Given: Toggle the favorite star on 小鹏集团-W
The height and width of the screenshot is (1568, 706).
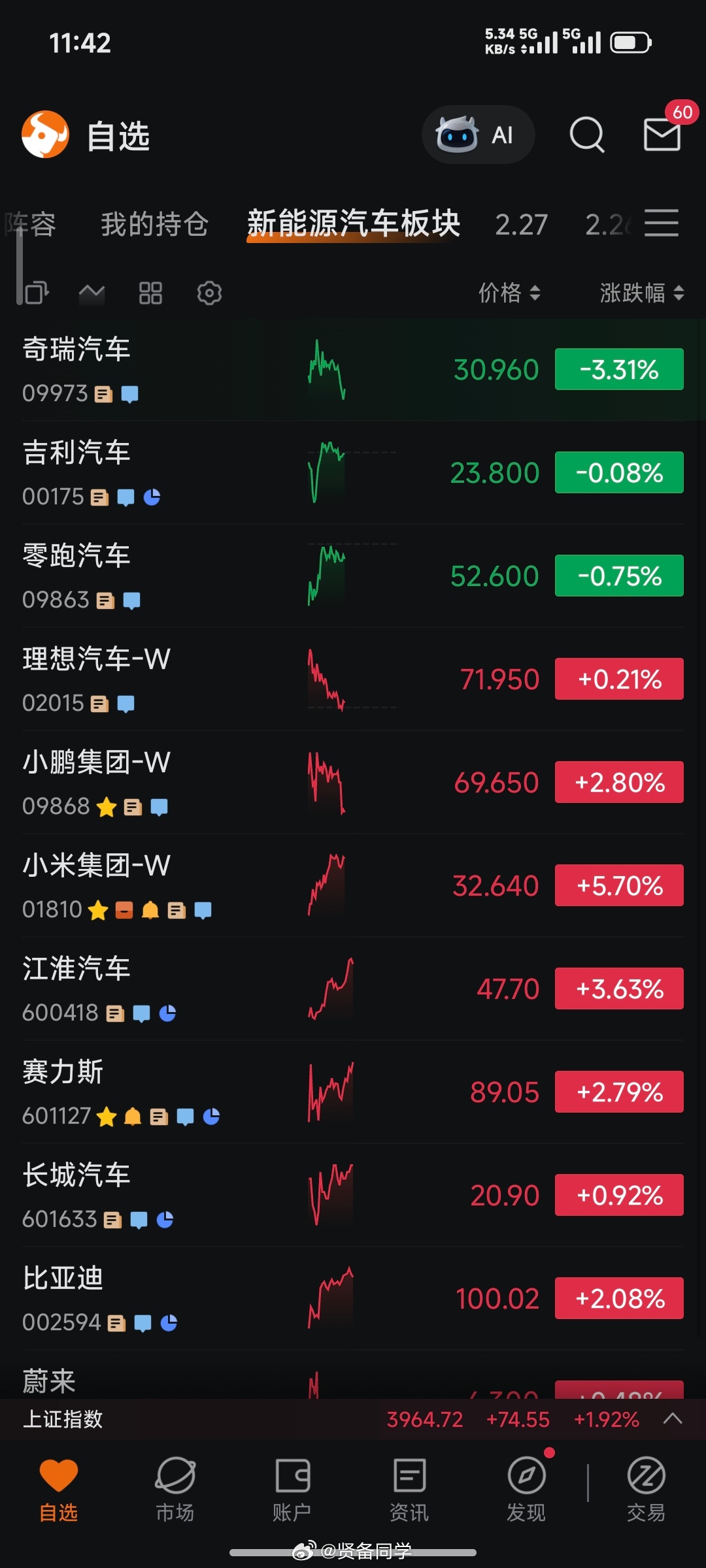Looking at the screenshot, I should (x=107, y=806).
